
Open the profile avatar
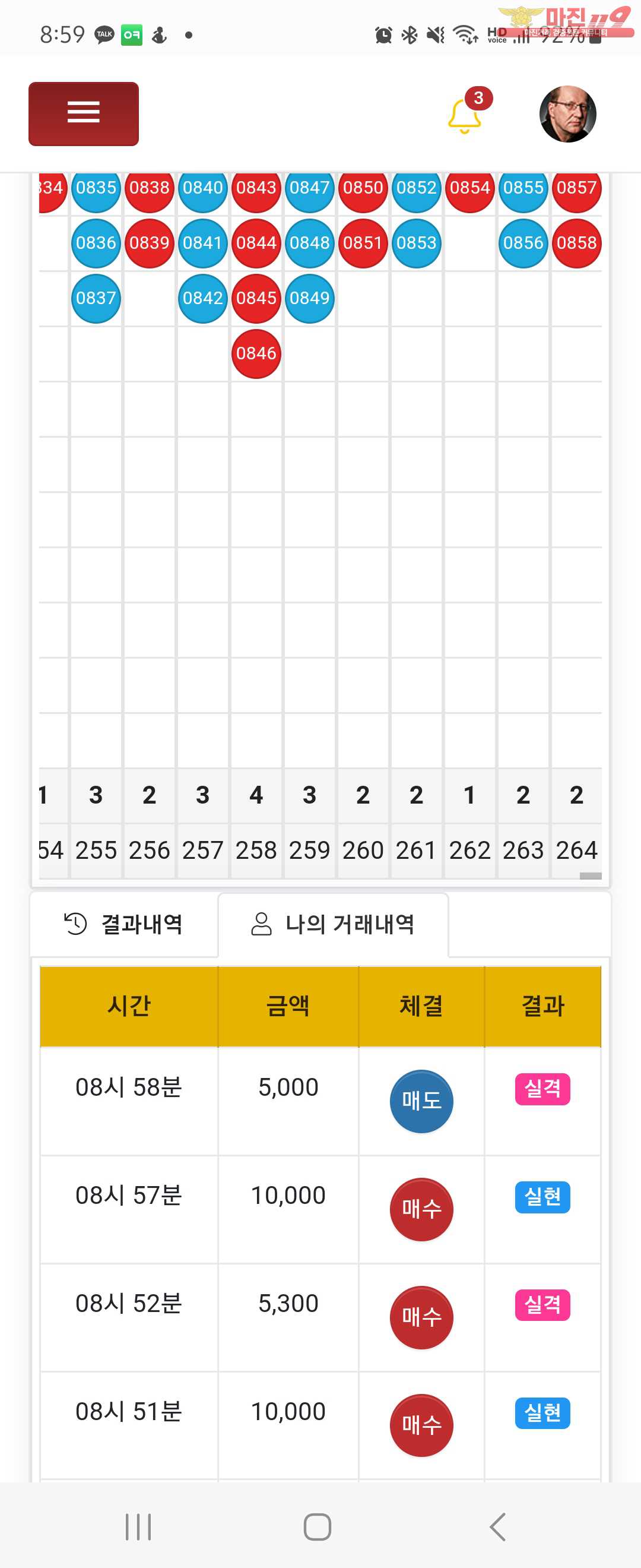point(567,114)
